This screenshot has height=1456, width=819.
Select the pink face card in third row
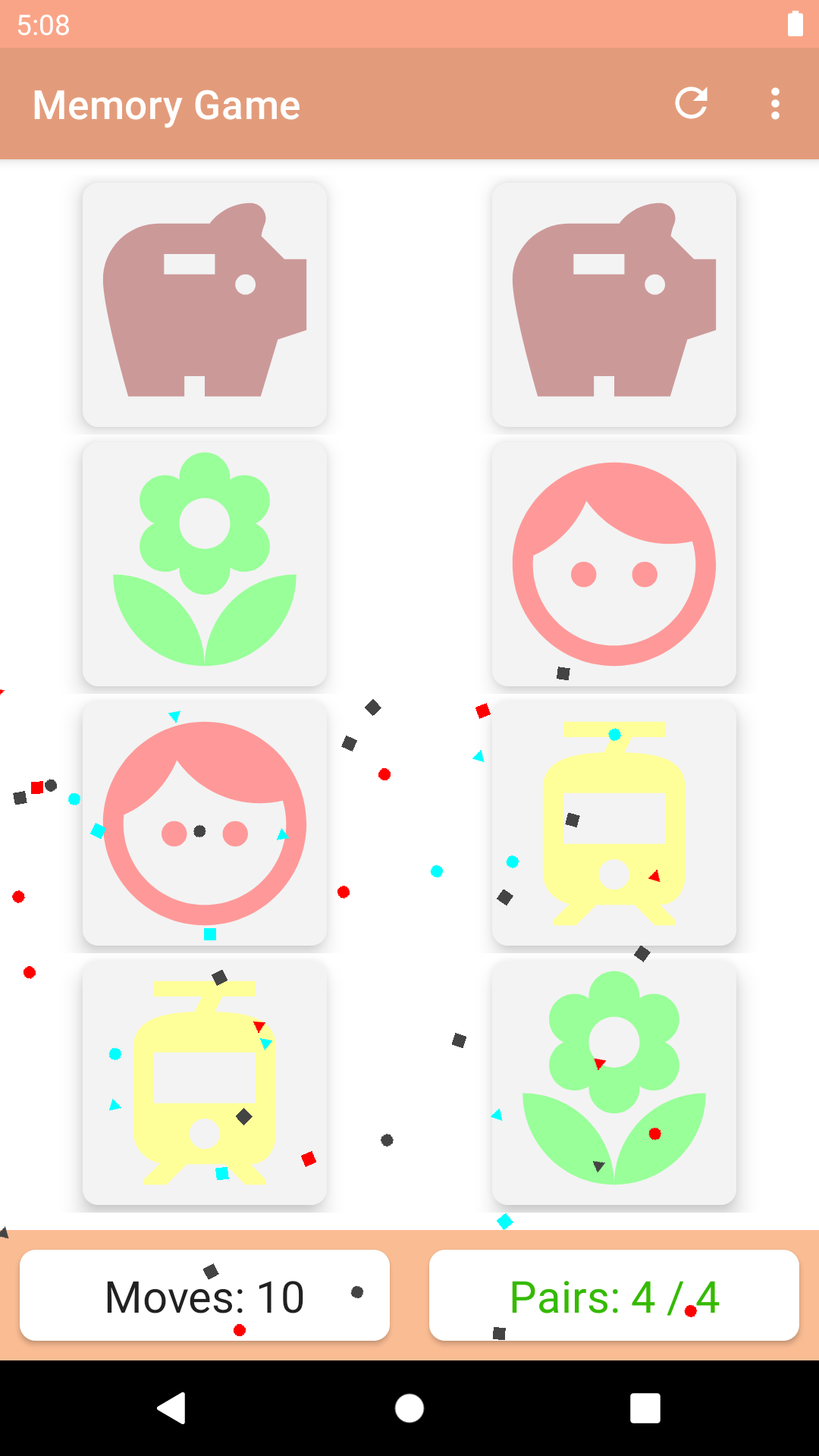tap(205, 824)
